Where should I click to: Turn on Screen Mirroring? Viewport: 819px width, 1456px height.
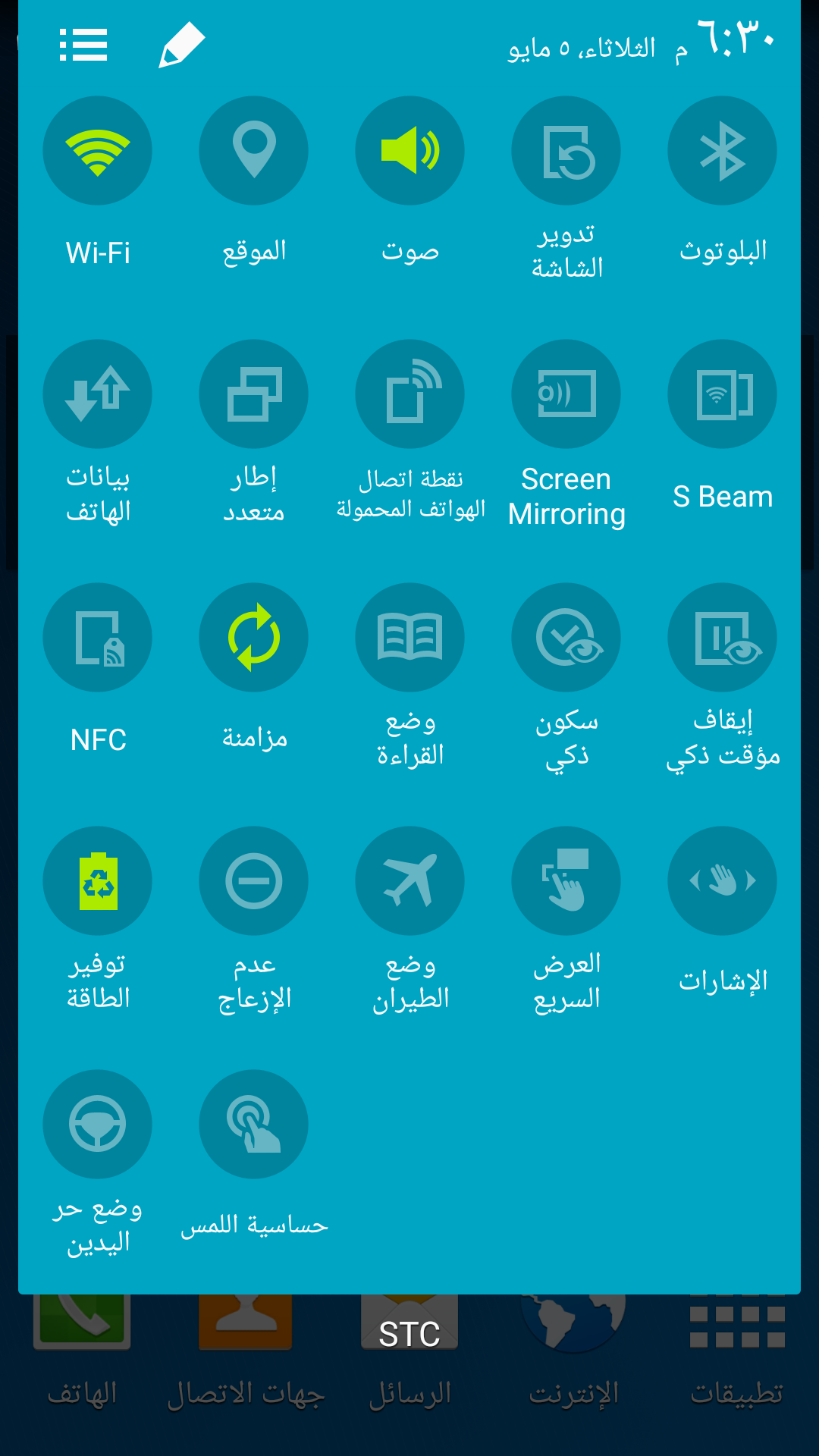(566, 394)
